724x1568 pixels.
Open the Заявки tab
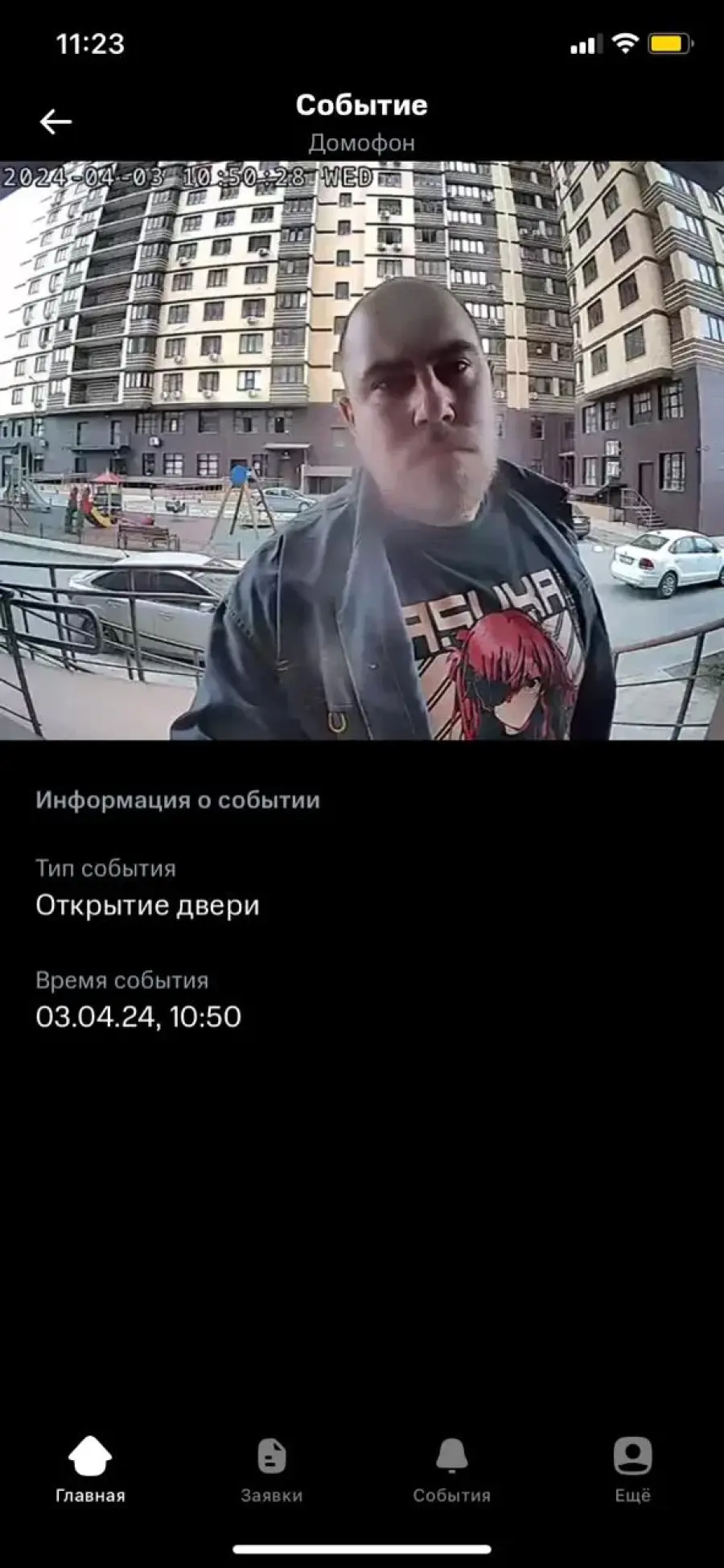pos(272,1470)
